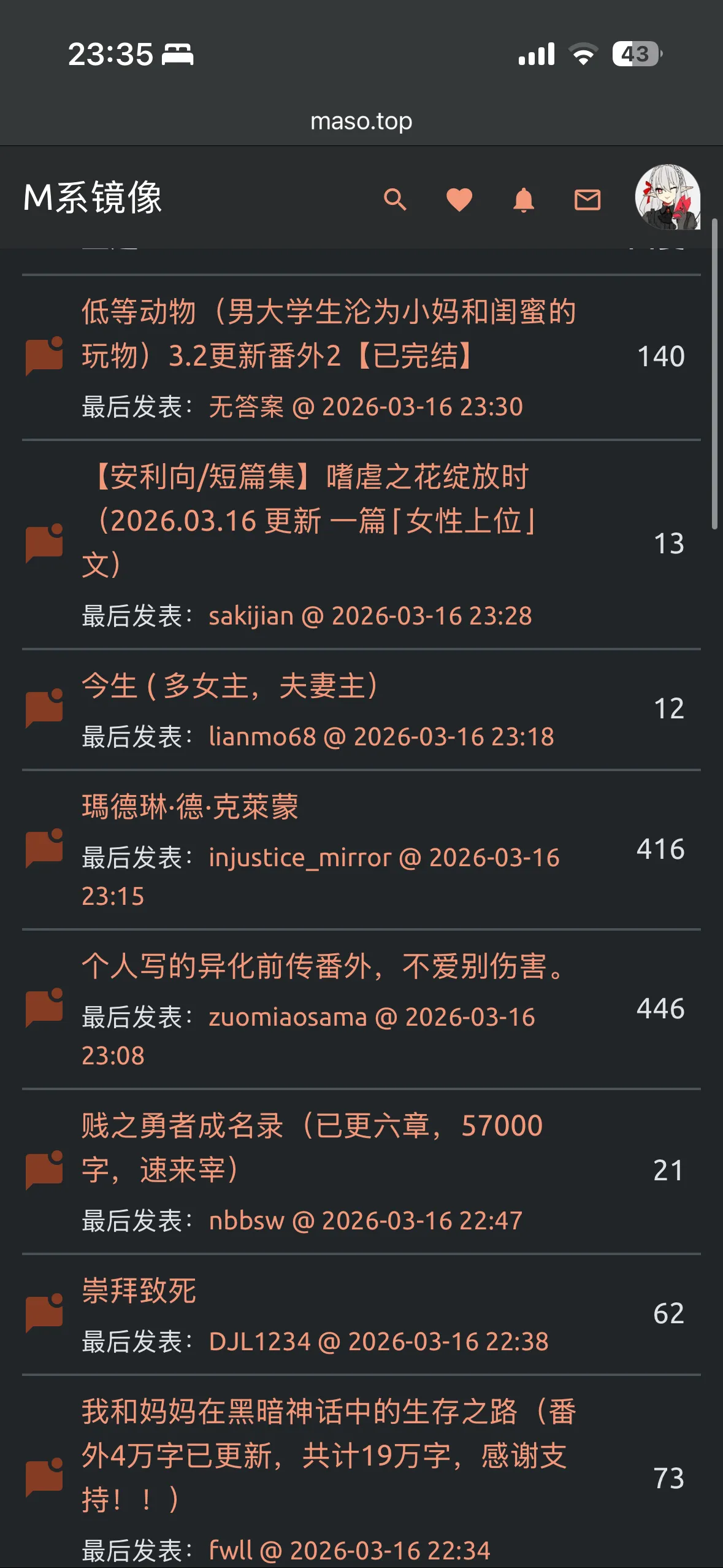This screenshot has height=1568, width=723.
Task: Tap the M系镜像 site title
Action: 93,198
